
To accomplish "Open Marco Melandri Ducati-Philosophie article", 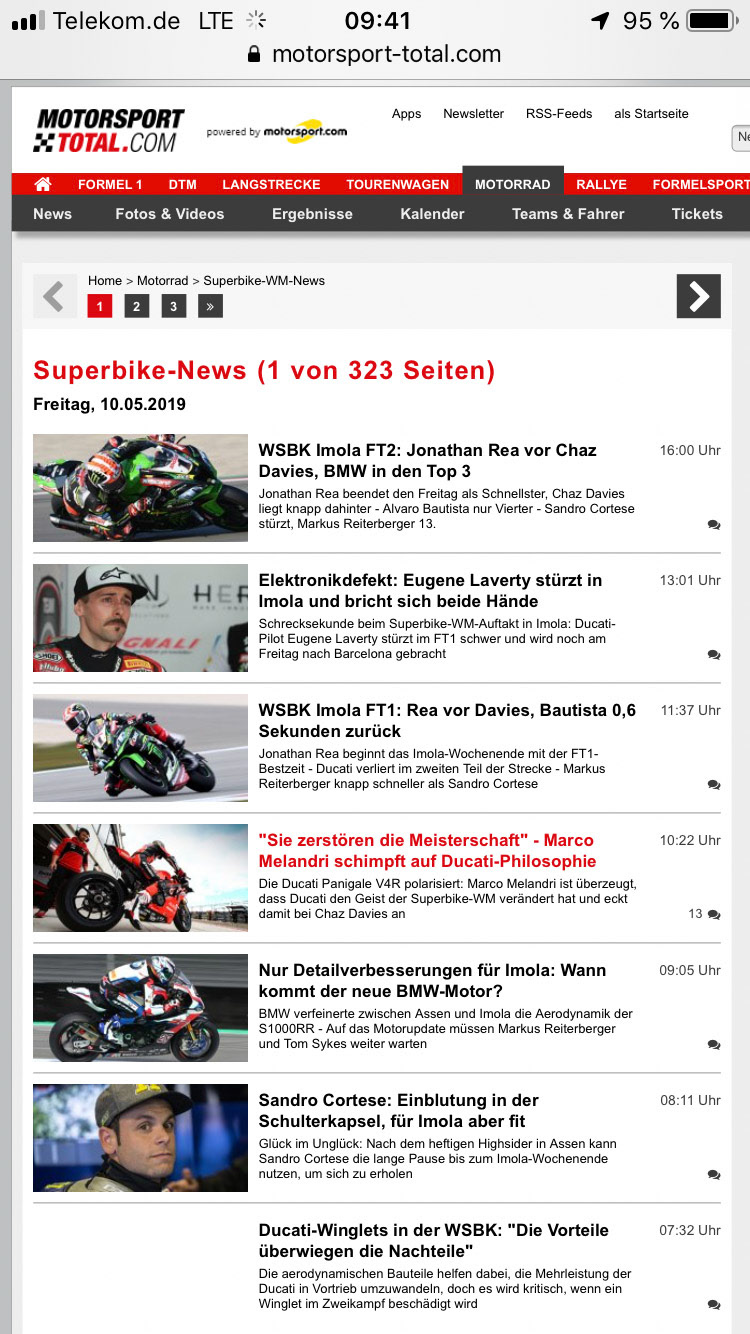I will coord(427,850).
